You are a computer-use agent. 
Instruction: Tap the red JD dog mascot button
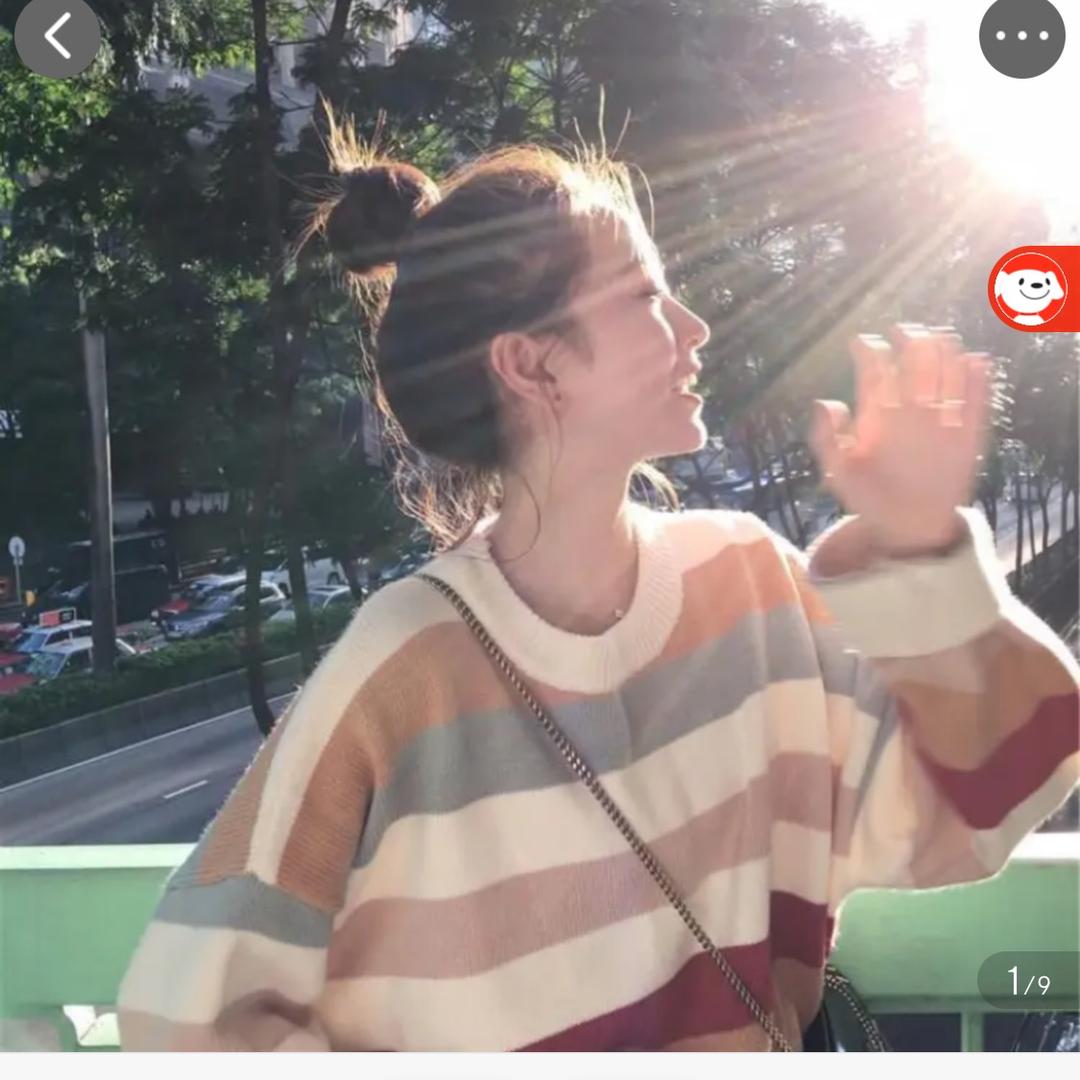pos(1032,289)
